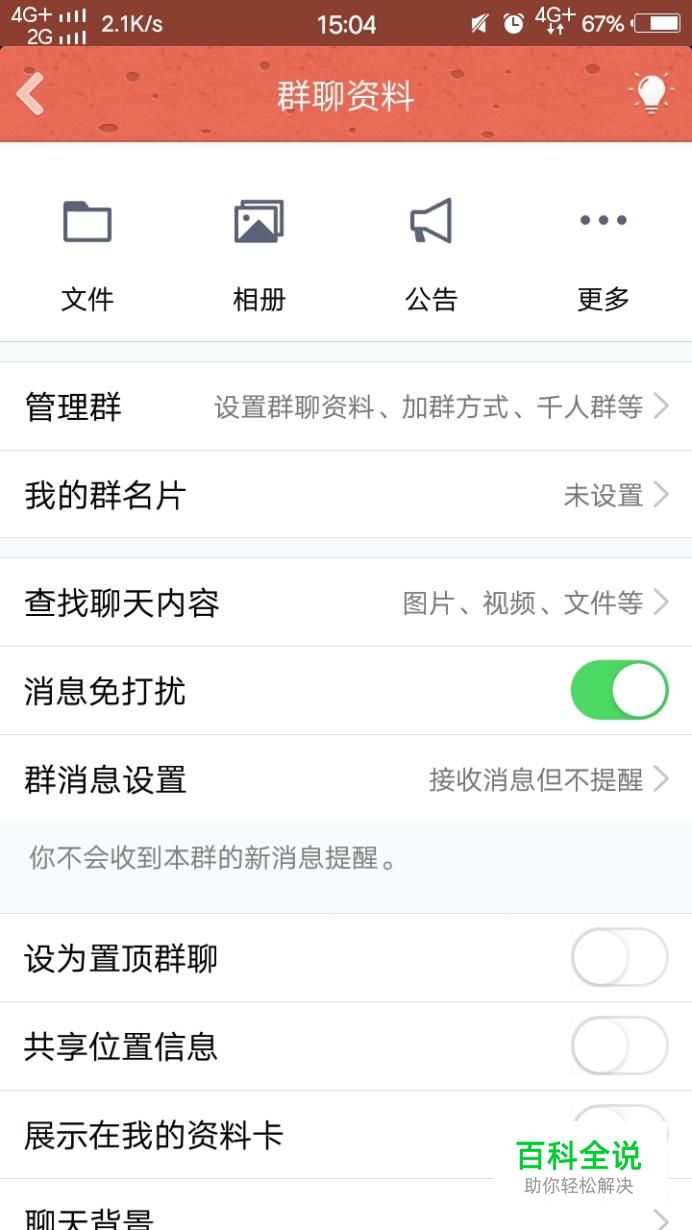The width and height of the screenshot is (692, 1230).
Task: Open 查找聊天内容
Action: pyautogui.click(x=346, y=603)
